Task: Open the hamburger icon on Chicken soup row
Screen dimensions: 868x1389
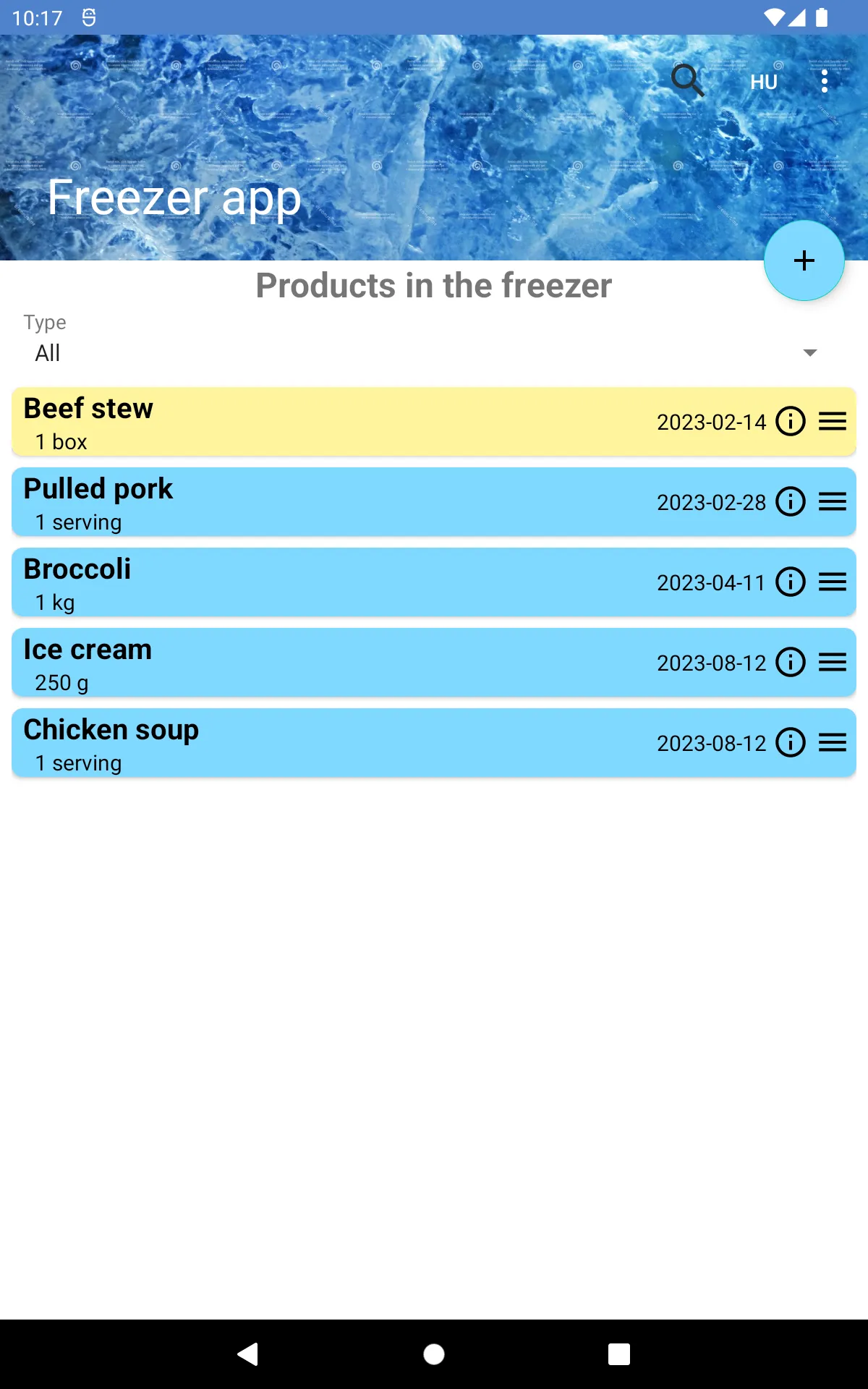Action: 832,742
